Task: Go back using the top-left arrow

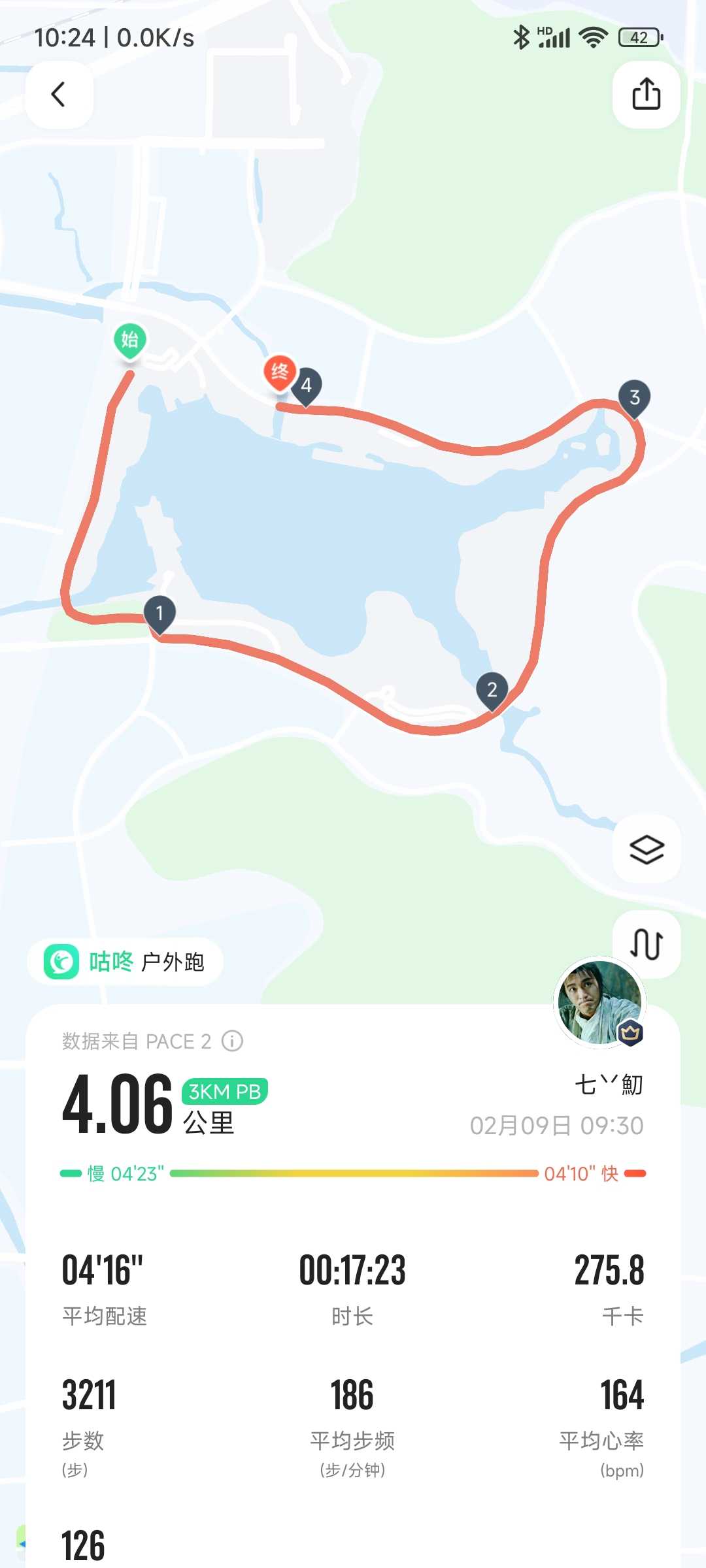Action: pos(59,95)
